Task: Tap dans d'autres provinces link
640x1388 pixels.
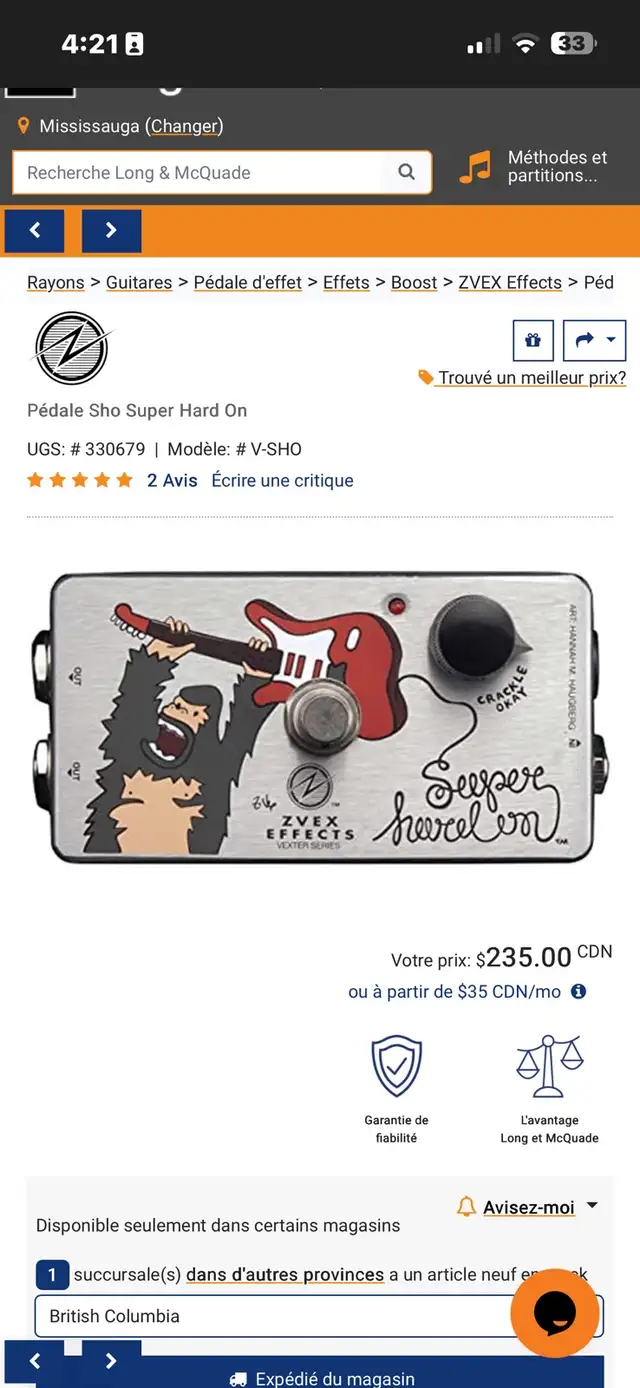Action: (285, 1275)
